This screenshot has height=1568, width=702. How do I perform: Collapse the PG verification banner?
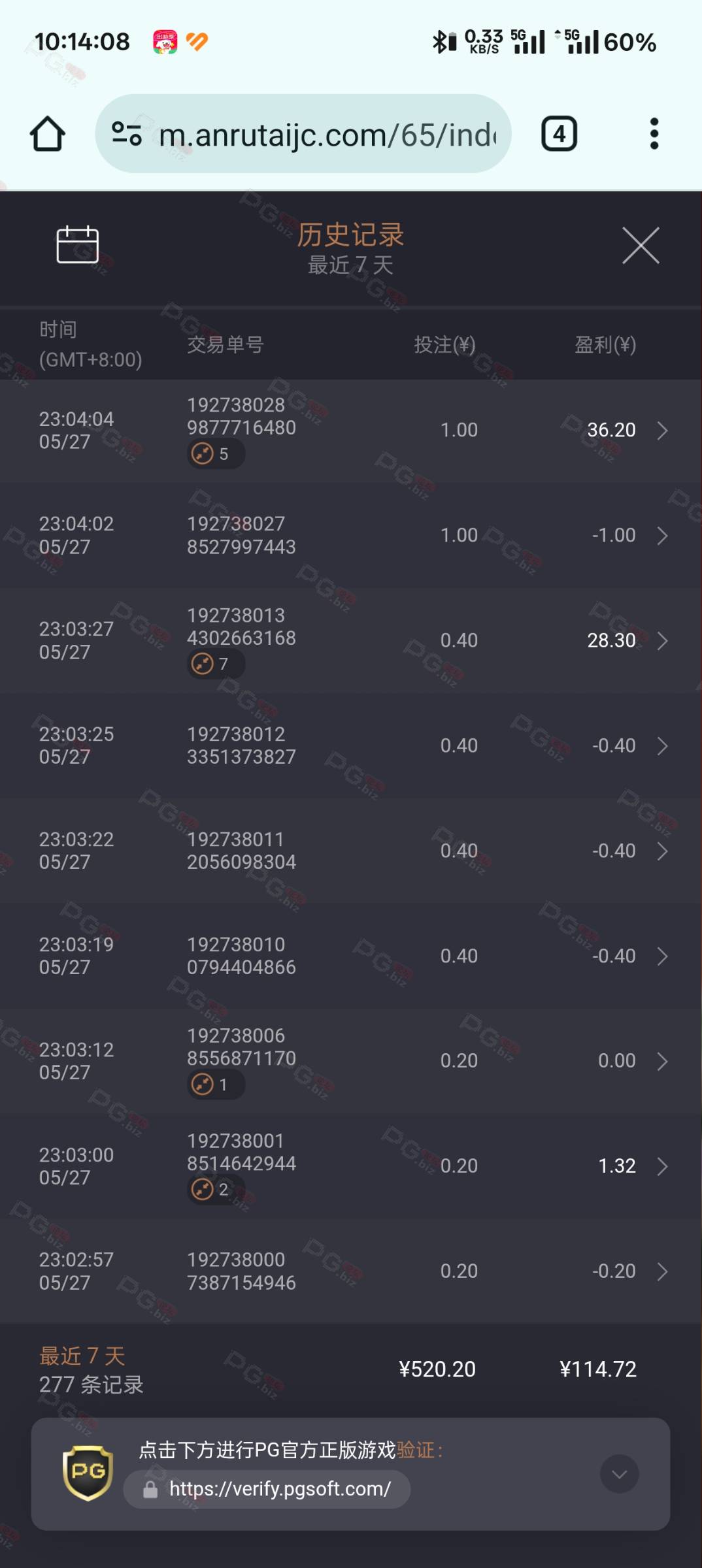pyautogui.click(x=619, y=1474)
